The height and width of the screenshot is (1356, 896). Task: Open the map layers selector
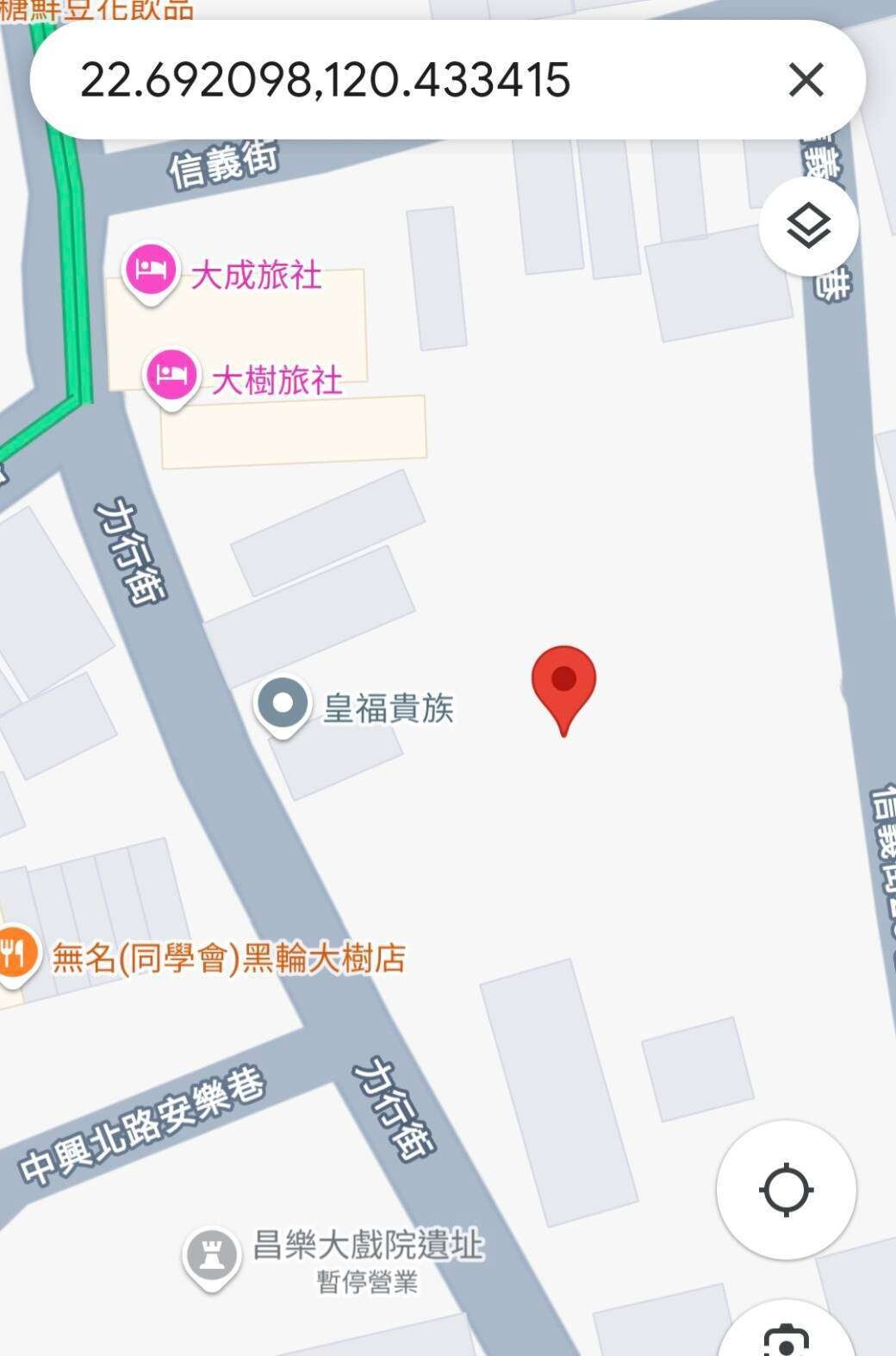[x=808, y=227]
